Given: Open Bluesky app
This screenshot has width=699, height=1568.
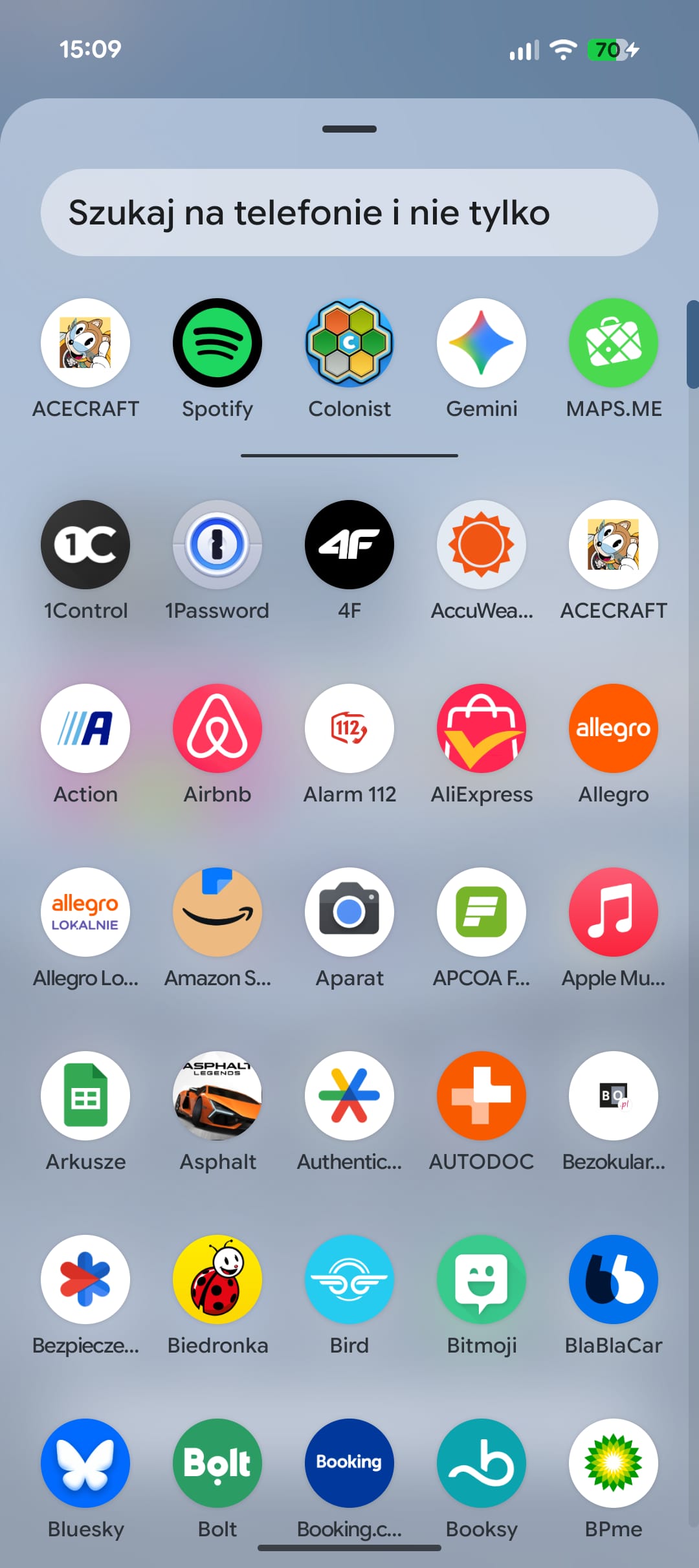Looking at the screenshot, I should [85, 1463].
